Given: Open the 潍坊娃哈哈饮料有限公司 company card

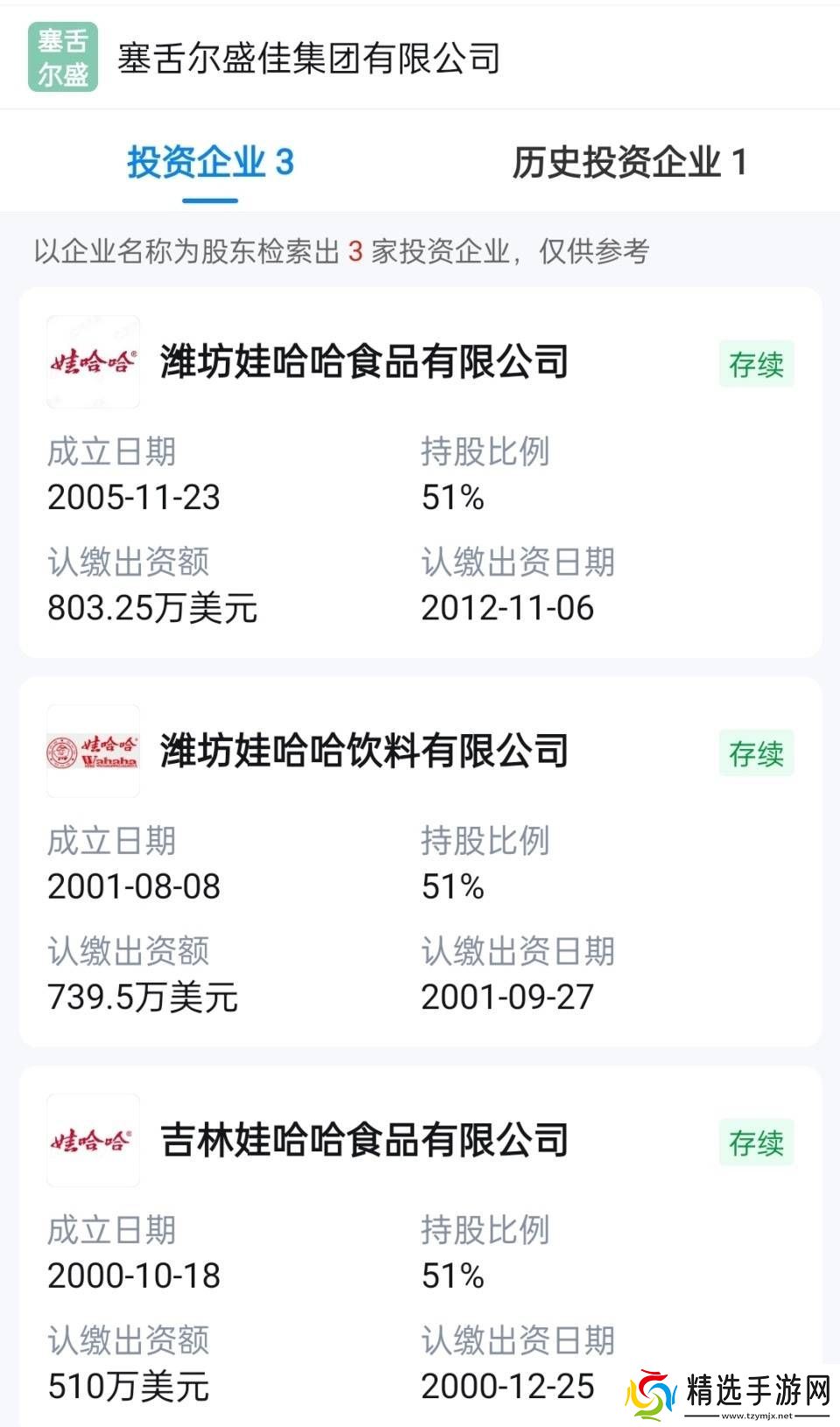Looking at the screenshot, I should tap(364, 752).
